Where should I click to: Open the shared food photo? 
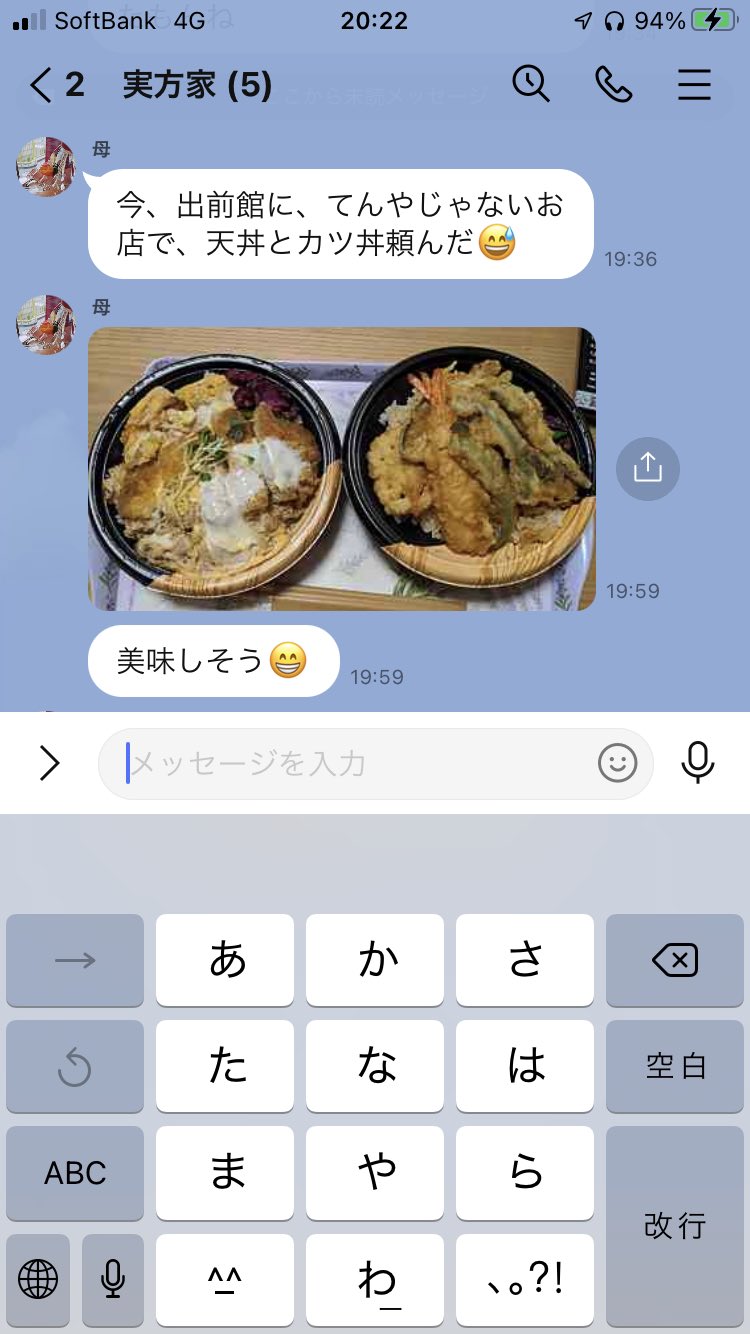coord(341,468)
